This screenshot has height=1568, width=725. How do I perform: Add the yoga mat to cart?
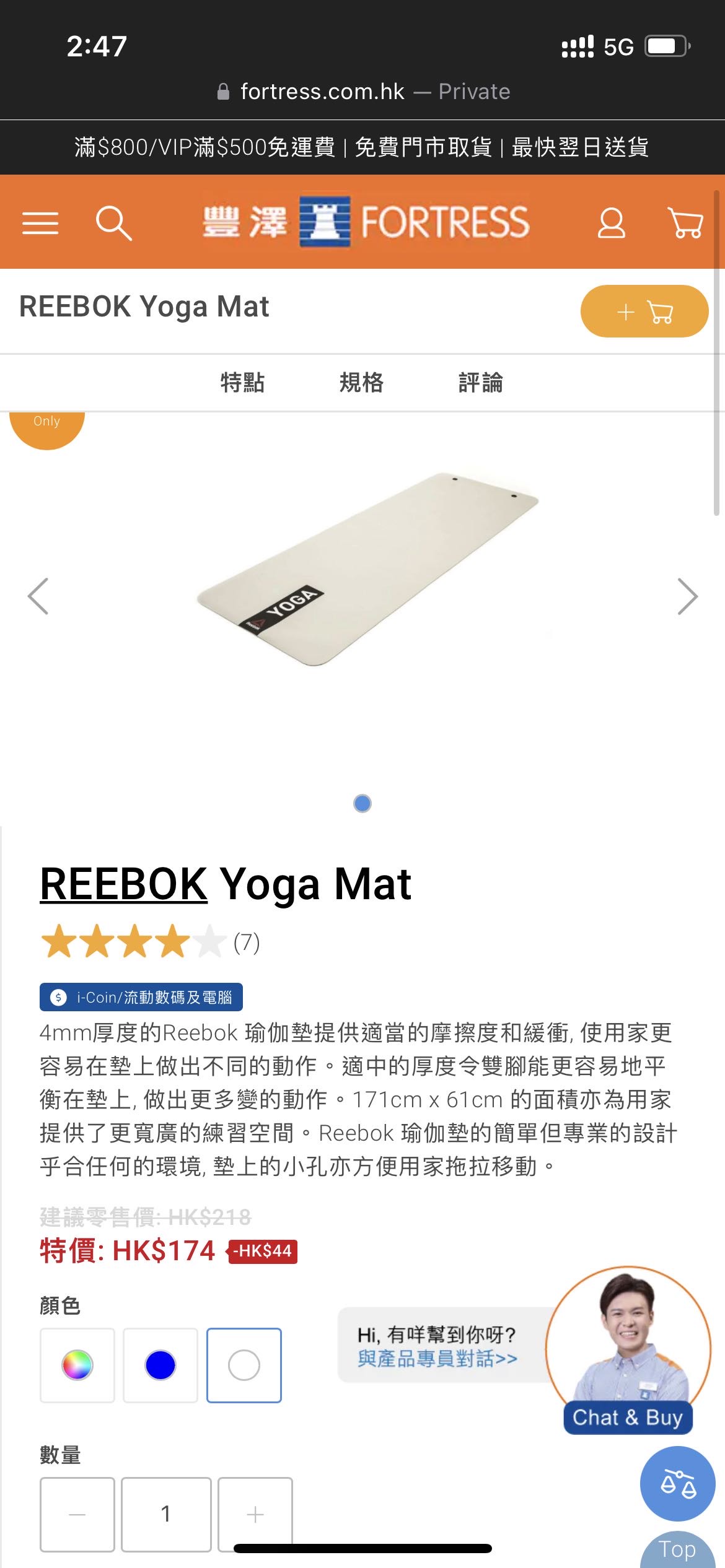[x=644, y=311]
